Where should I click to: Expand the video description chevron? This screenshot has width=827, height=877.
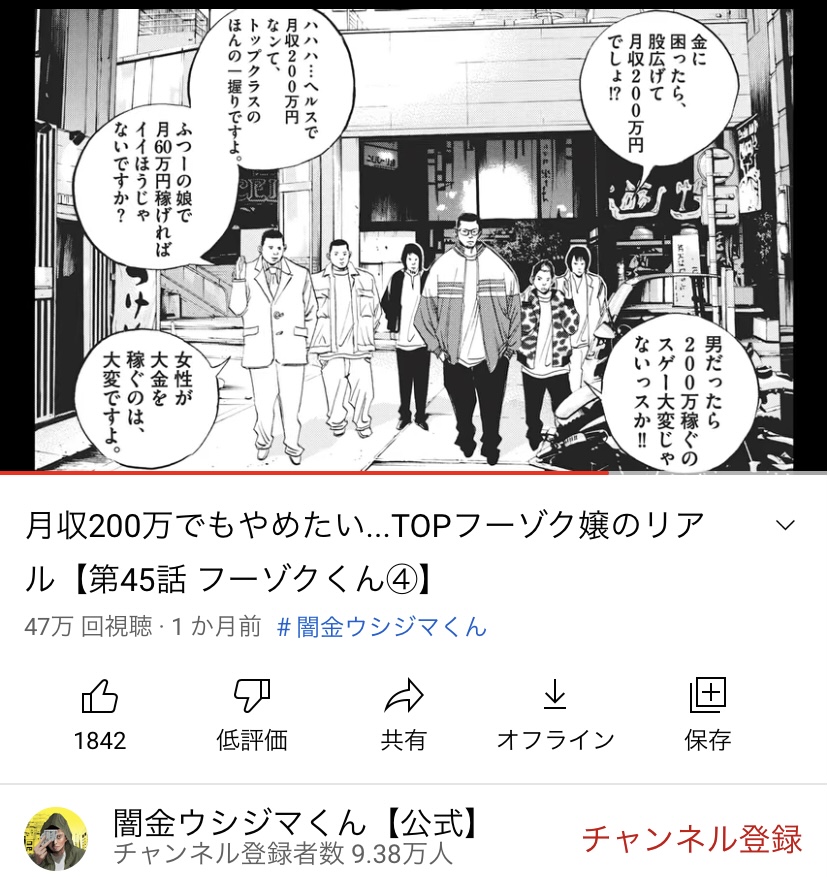786,527
